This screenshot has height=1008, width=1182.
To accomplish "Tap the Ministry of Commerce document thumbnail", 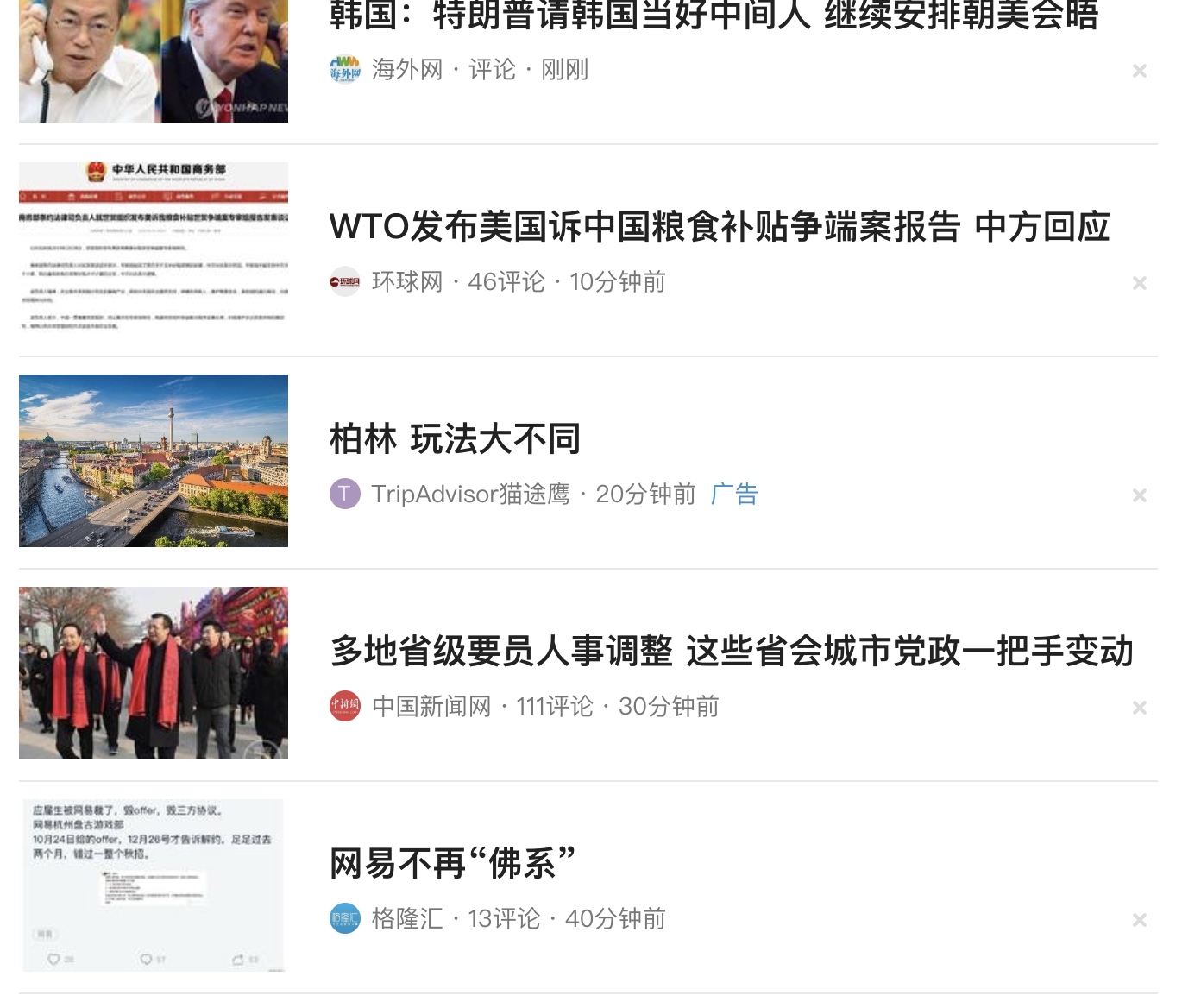I will [x=154, y=249].
